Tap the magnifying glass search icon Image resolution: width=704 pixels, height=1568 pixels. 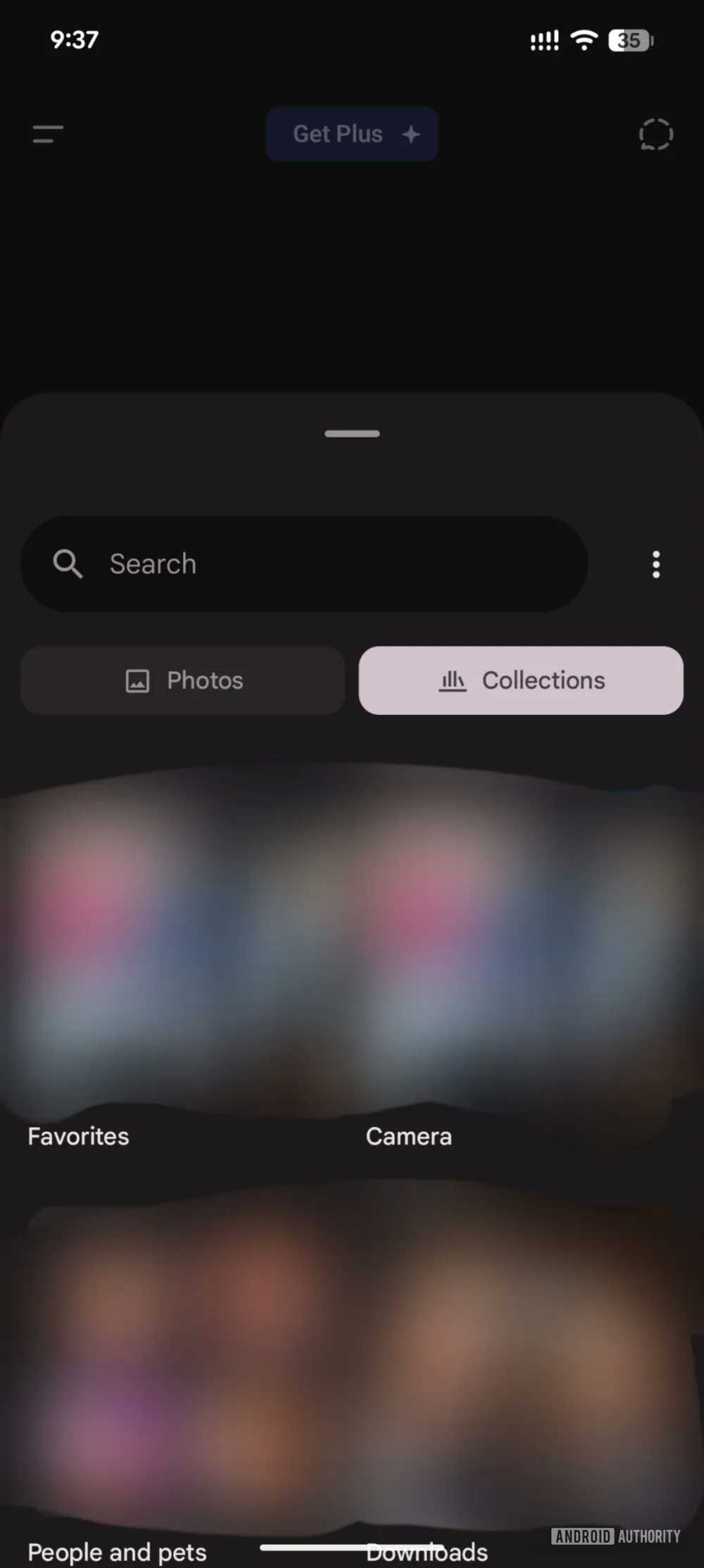[x=68, y=564]
